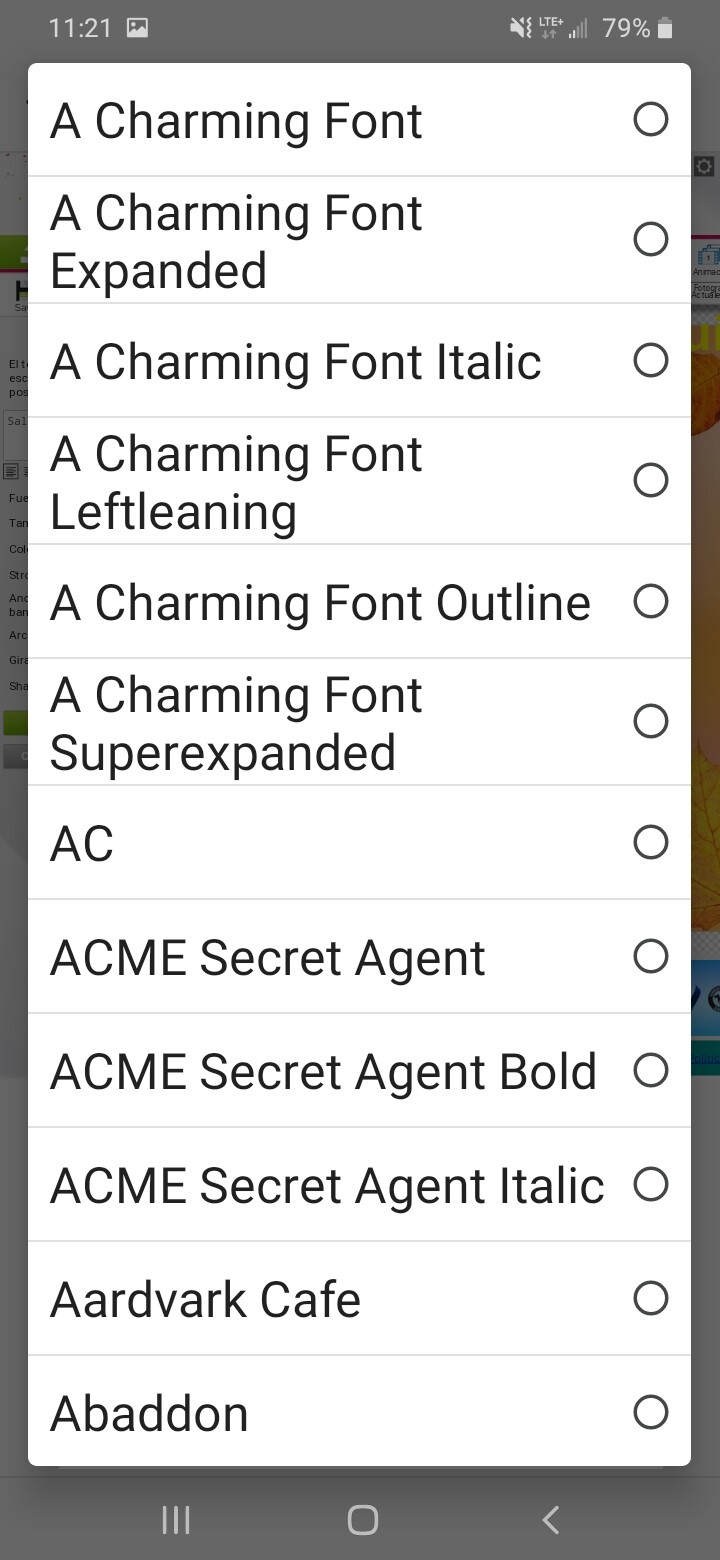
Task: Select A Charming Font Leftleaning
Action: [358, 481]
